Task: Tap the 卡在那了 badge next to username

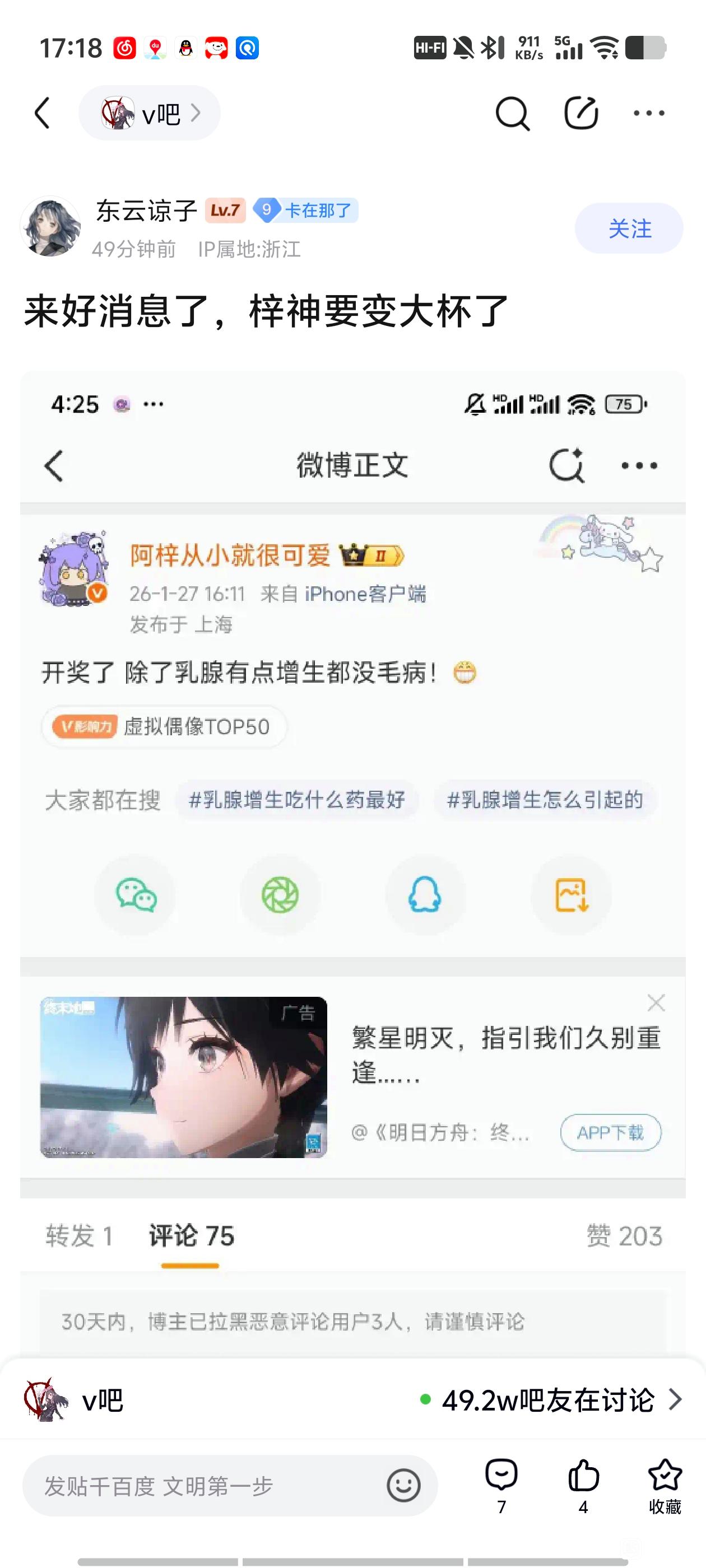Action: point(305,210)
